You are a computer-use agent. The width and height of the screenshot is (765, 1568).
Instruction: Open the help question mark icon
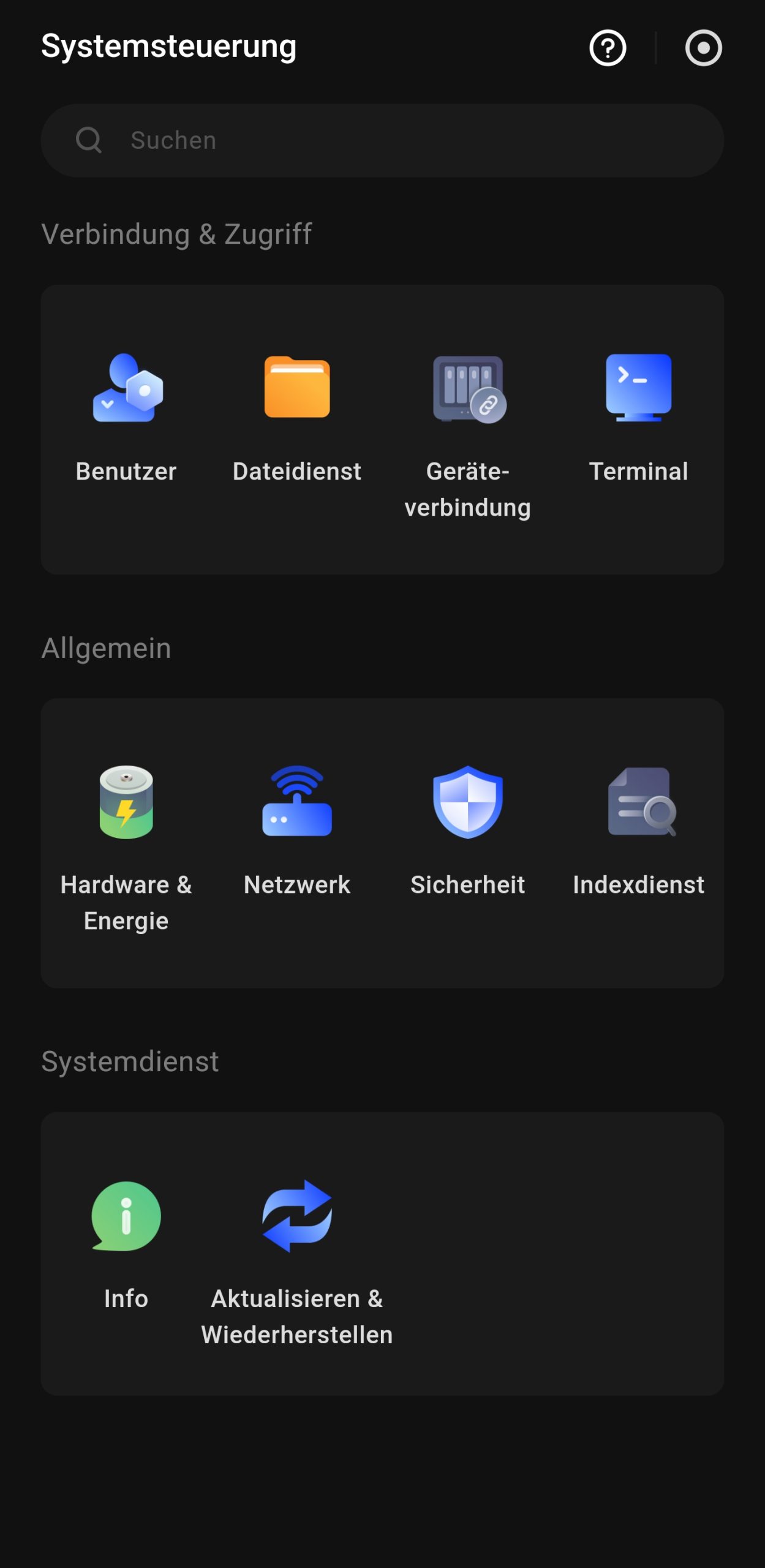(x=608, y=48)
